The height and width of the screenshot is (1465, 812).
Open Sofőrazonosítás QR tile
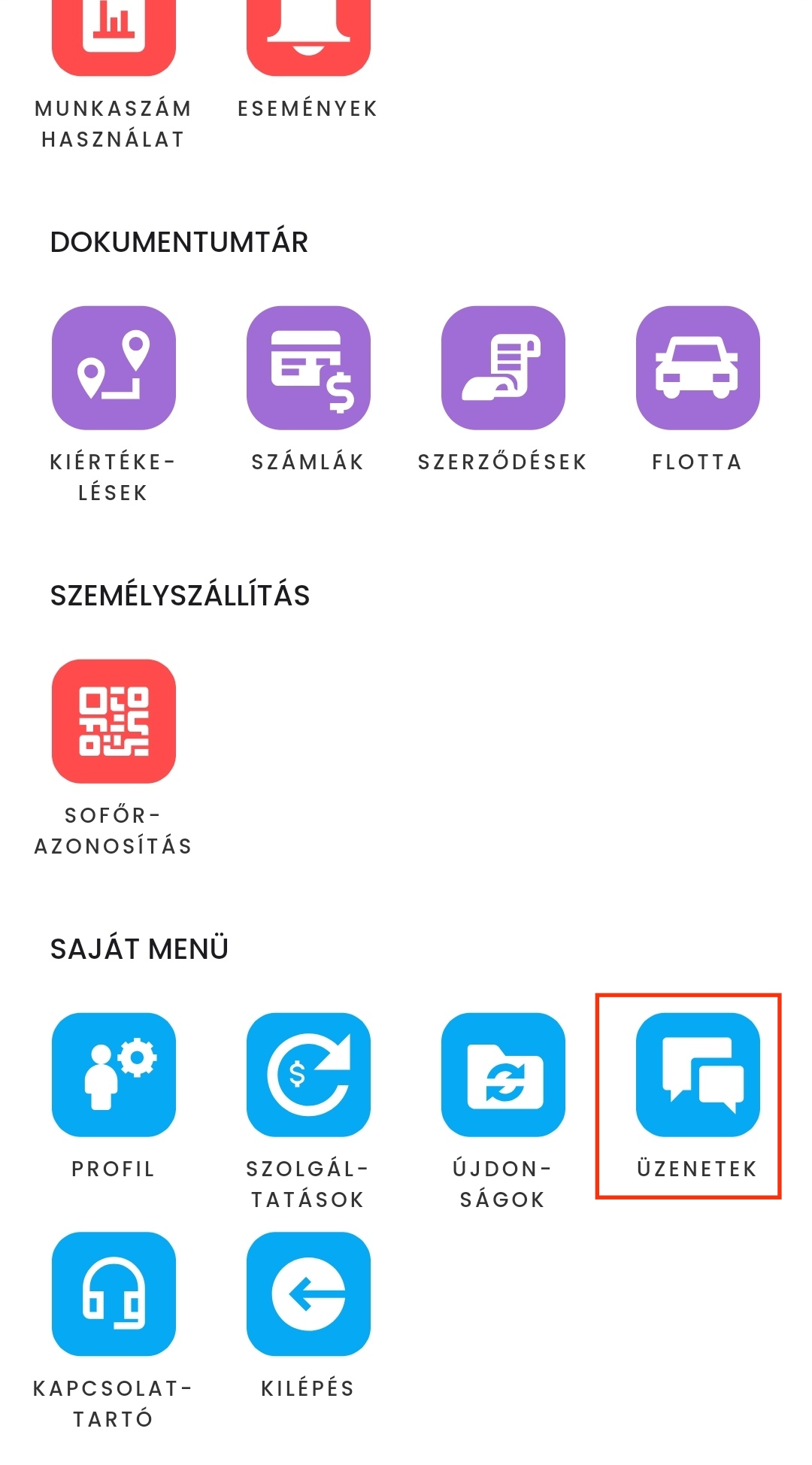point(114,721)
